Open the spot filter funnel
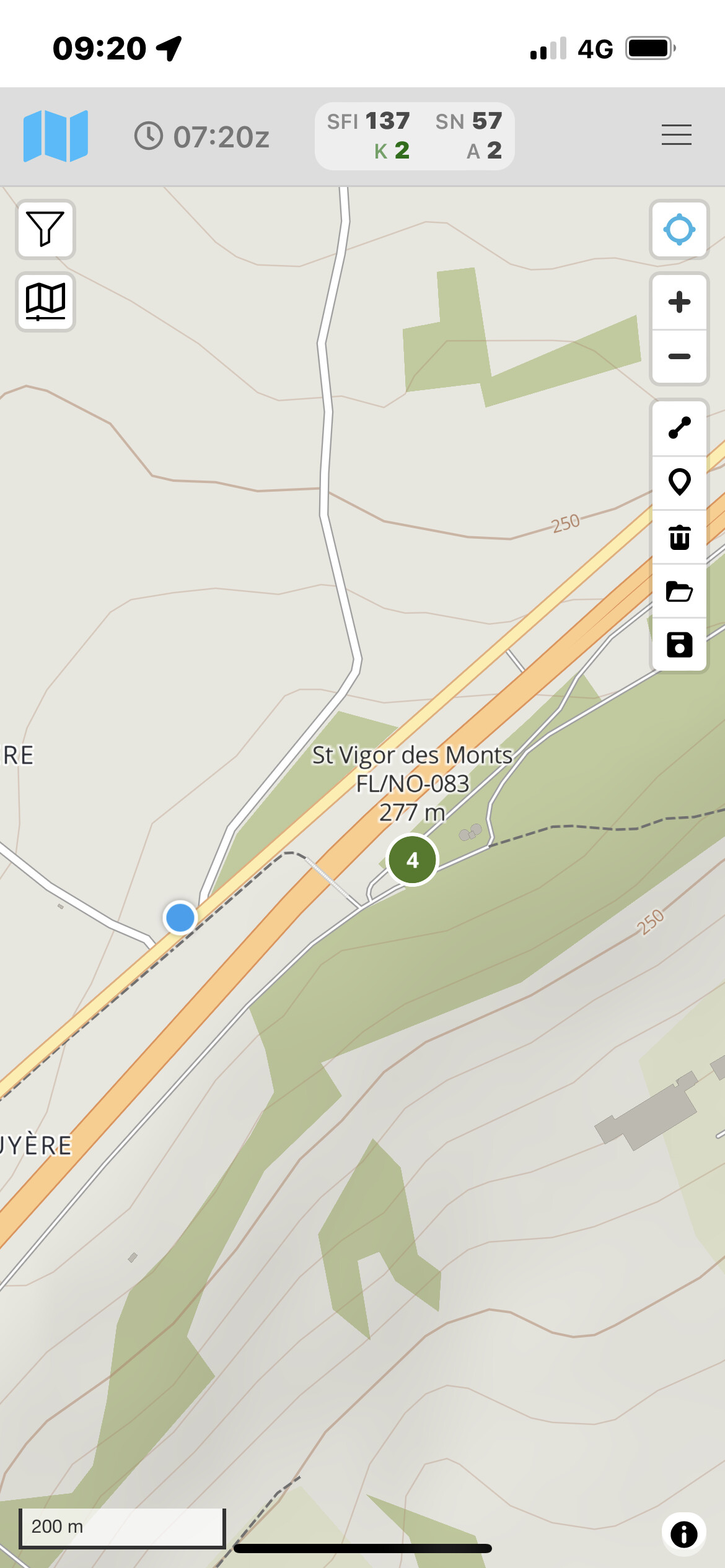 click(x=45, y=229)
